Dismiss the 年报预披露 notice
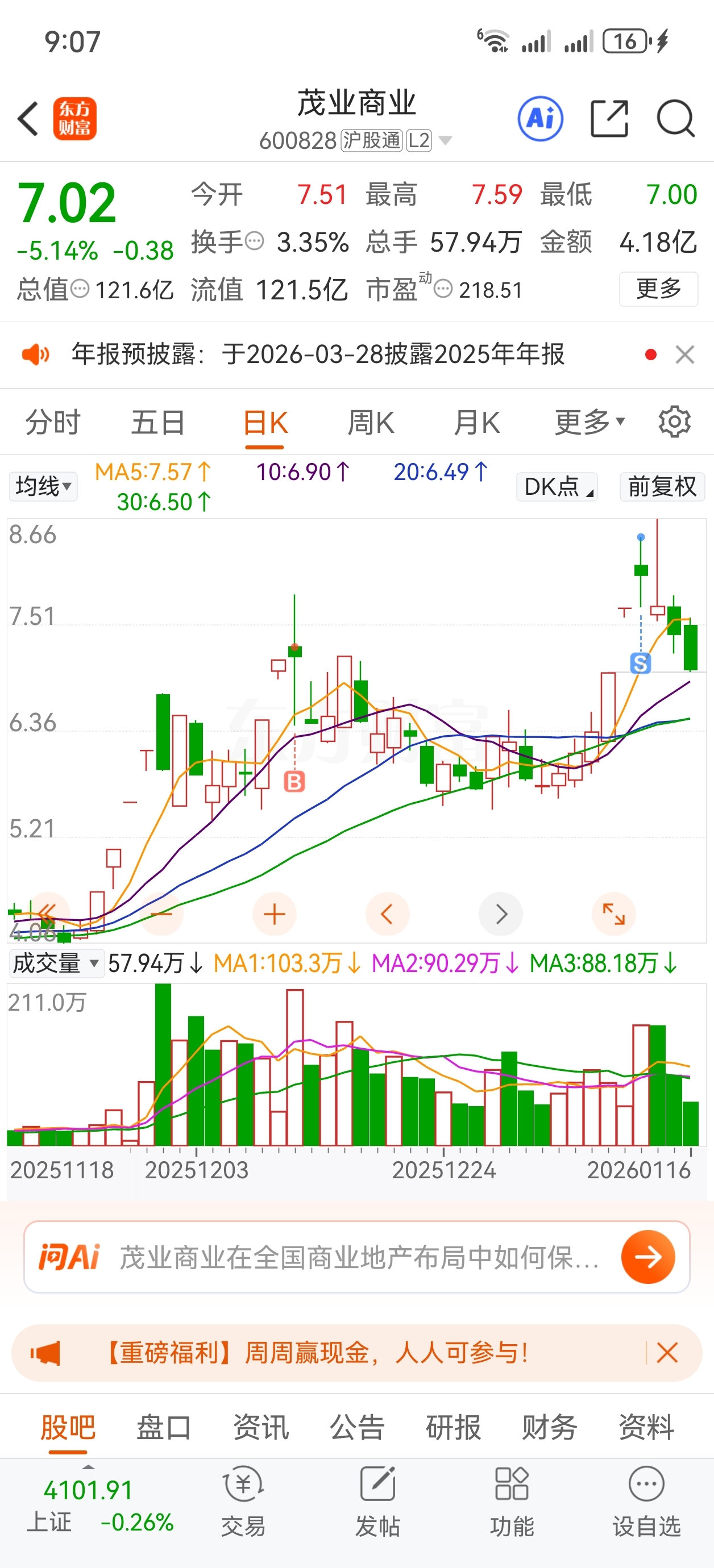Viewport: 714px width, 1568px height. click(x=685, y=355)
